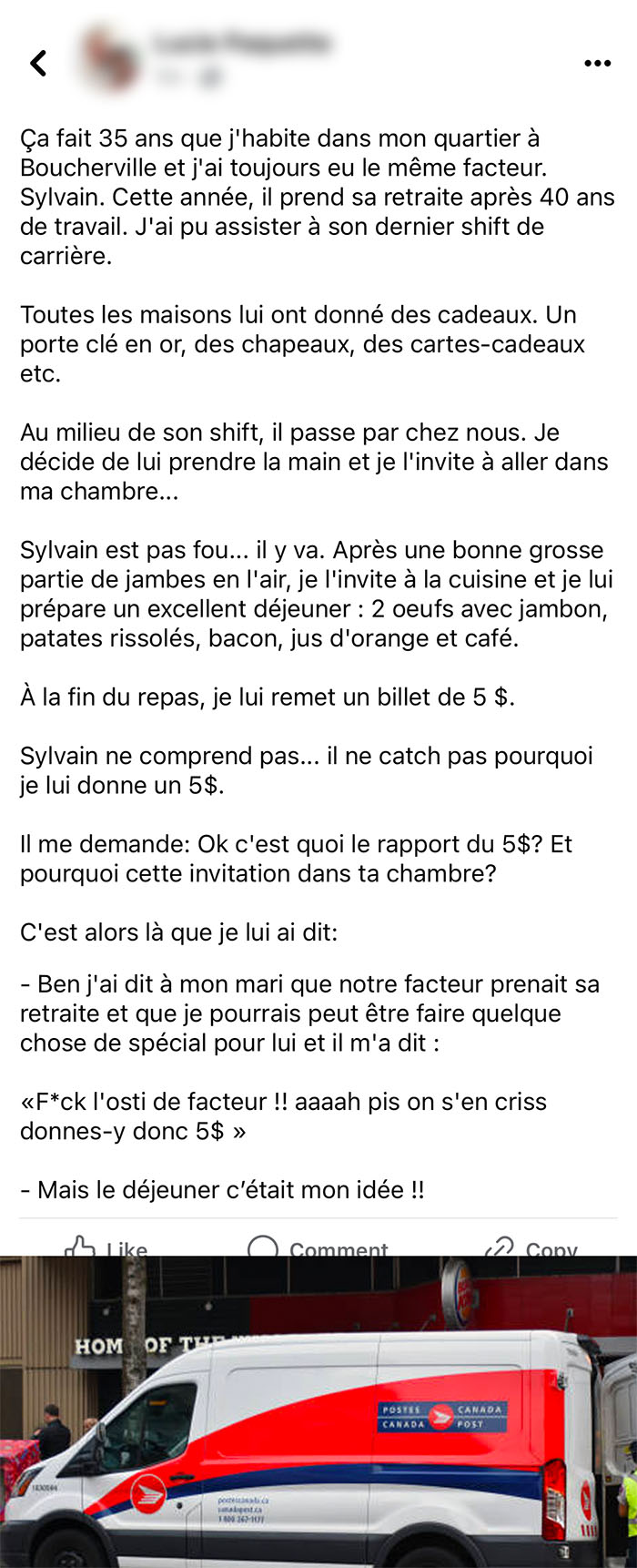Like this post about Sylvain
The height and width of the screenshot is (1568, 637).
[x=105, y=1247]
